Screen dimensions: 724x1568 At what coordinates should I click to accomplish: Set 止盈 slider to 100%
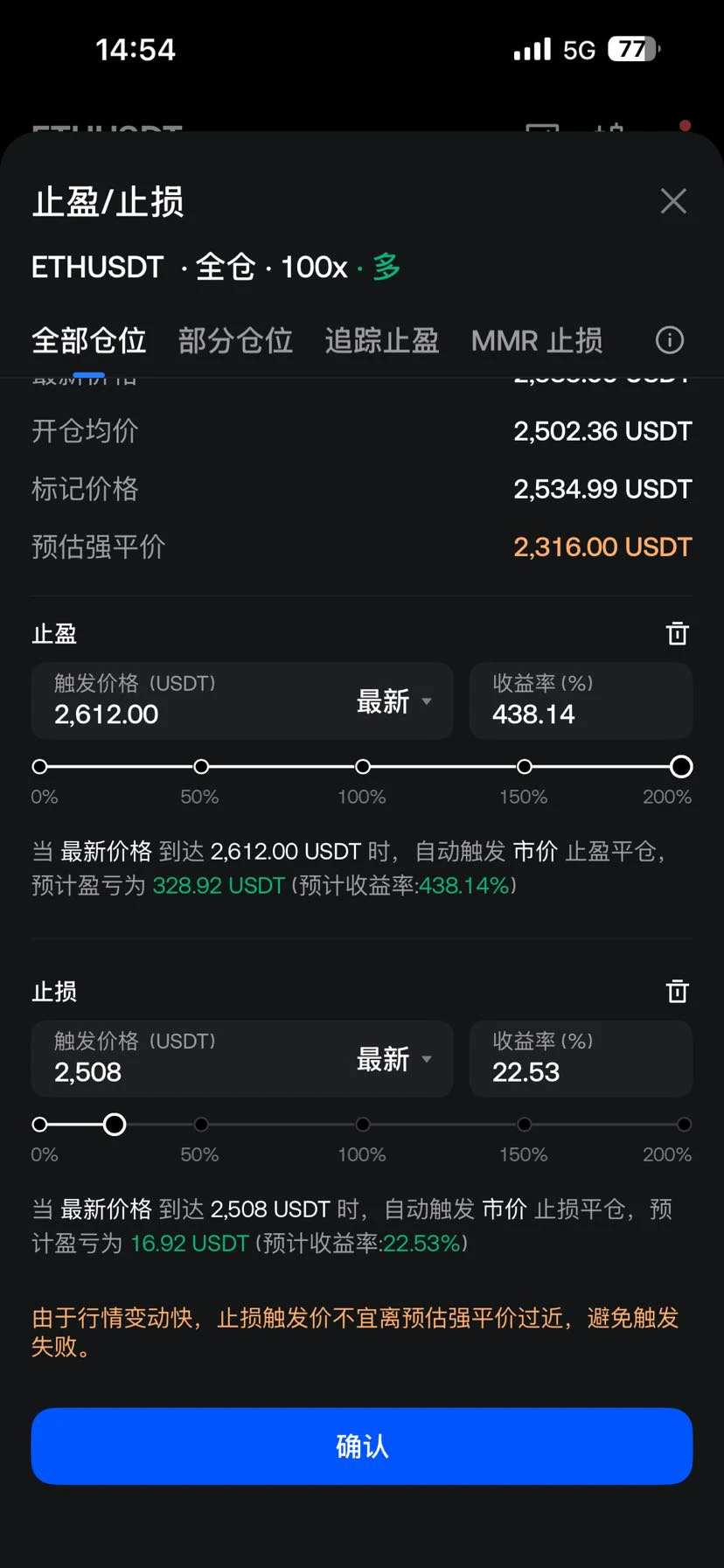click(363, 767)
